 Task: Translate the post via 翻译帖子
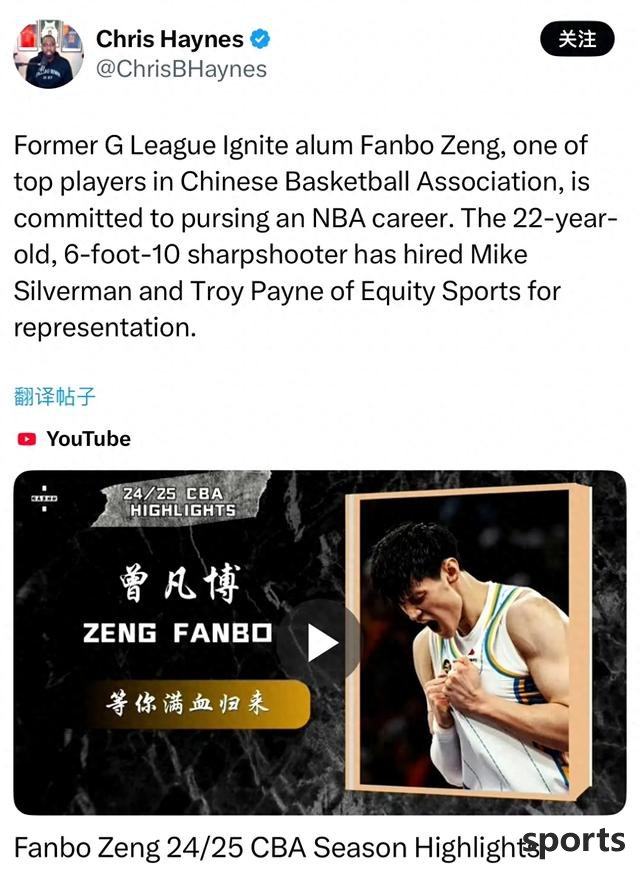tap(55, 395)
